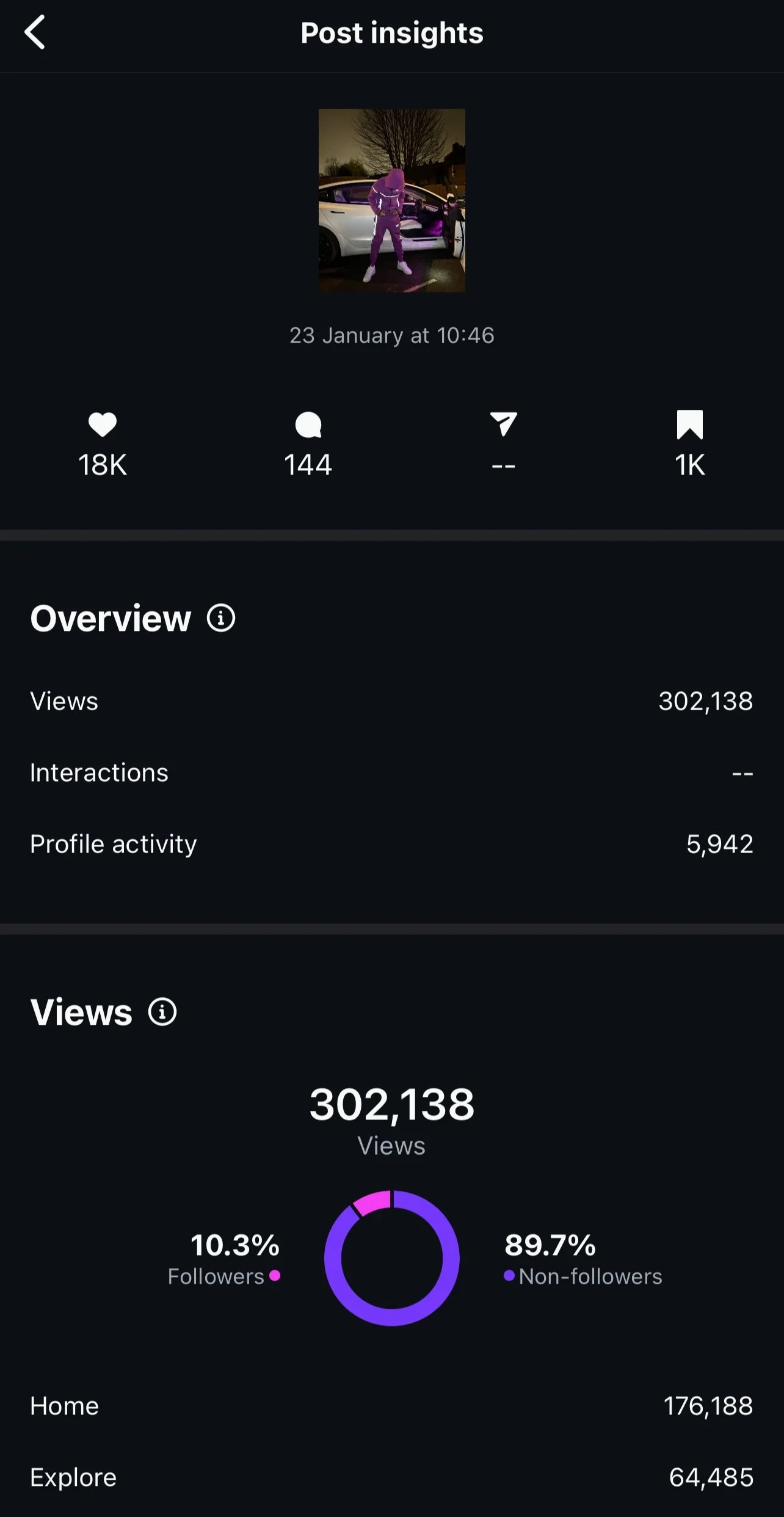The image size is (784, 1517).
Task: Tap the info icon beside Views heading
Action: tap(162, 1012)
